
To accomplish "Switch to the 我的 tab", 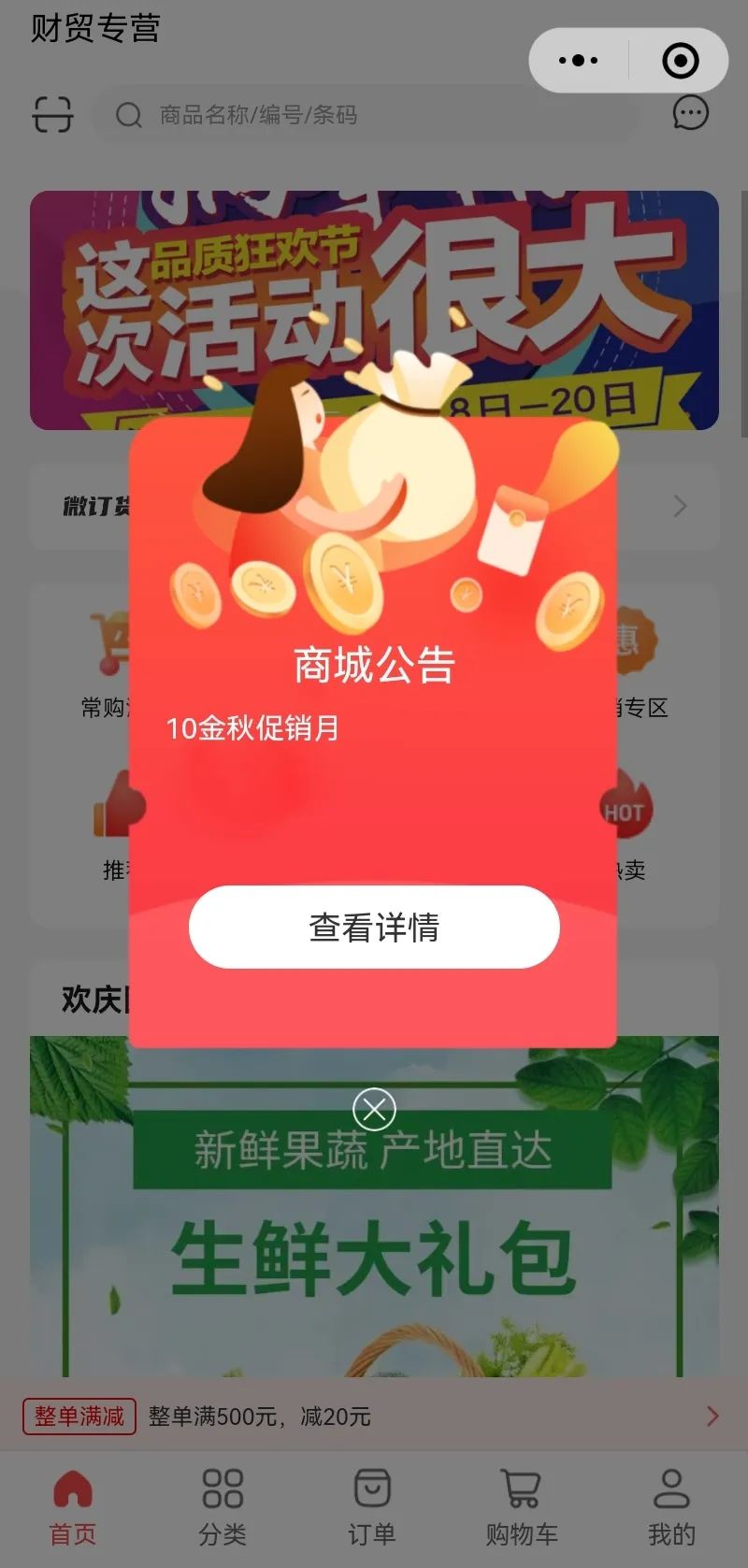I will pyautogui.click(x=671, y=1505).
